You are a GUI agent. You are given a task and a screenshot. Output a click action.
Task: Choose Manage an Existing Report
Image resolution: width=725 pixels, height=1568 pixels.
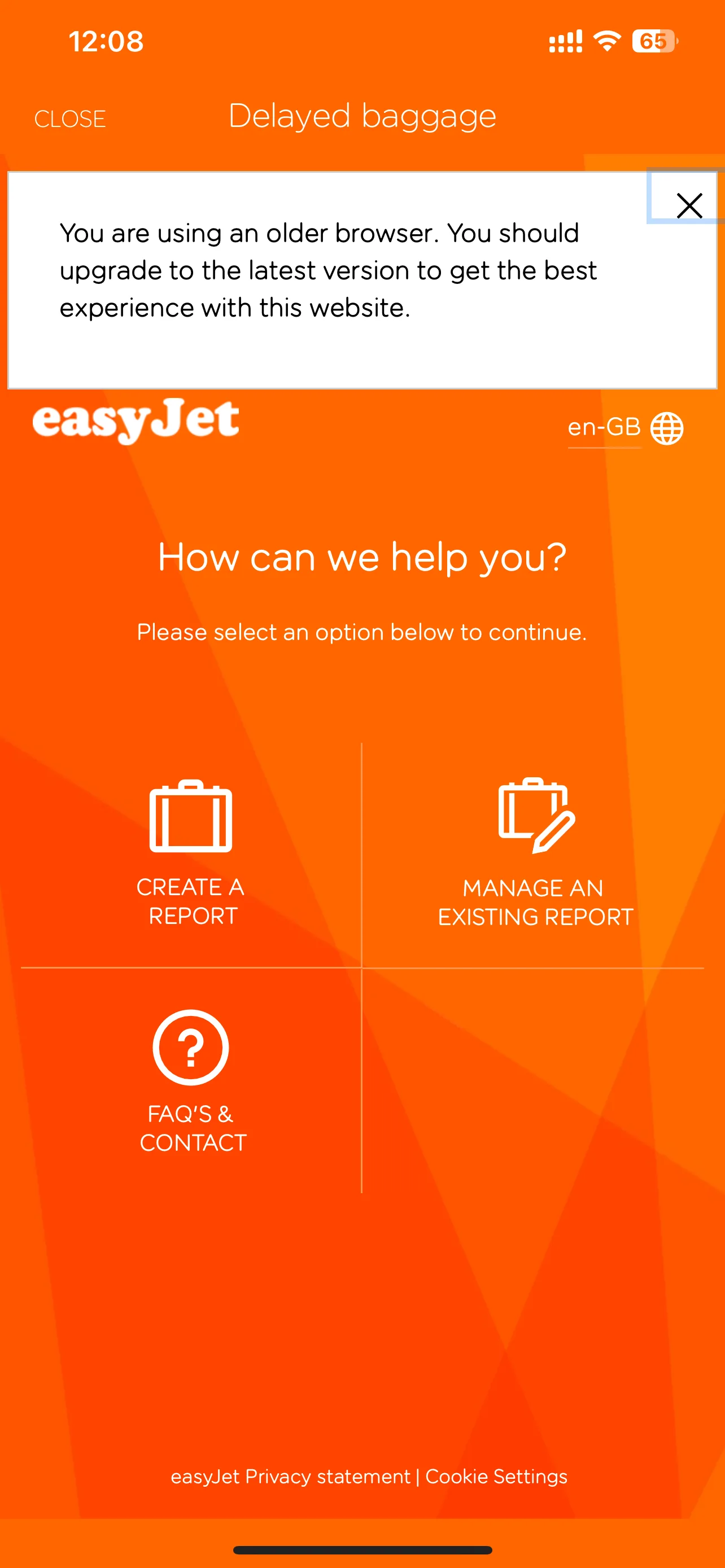535,853
